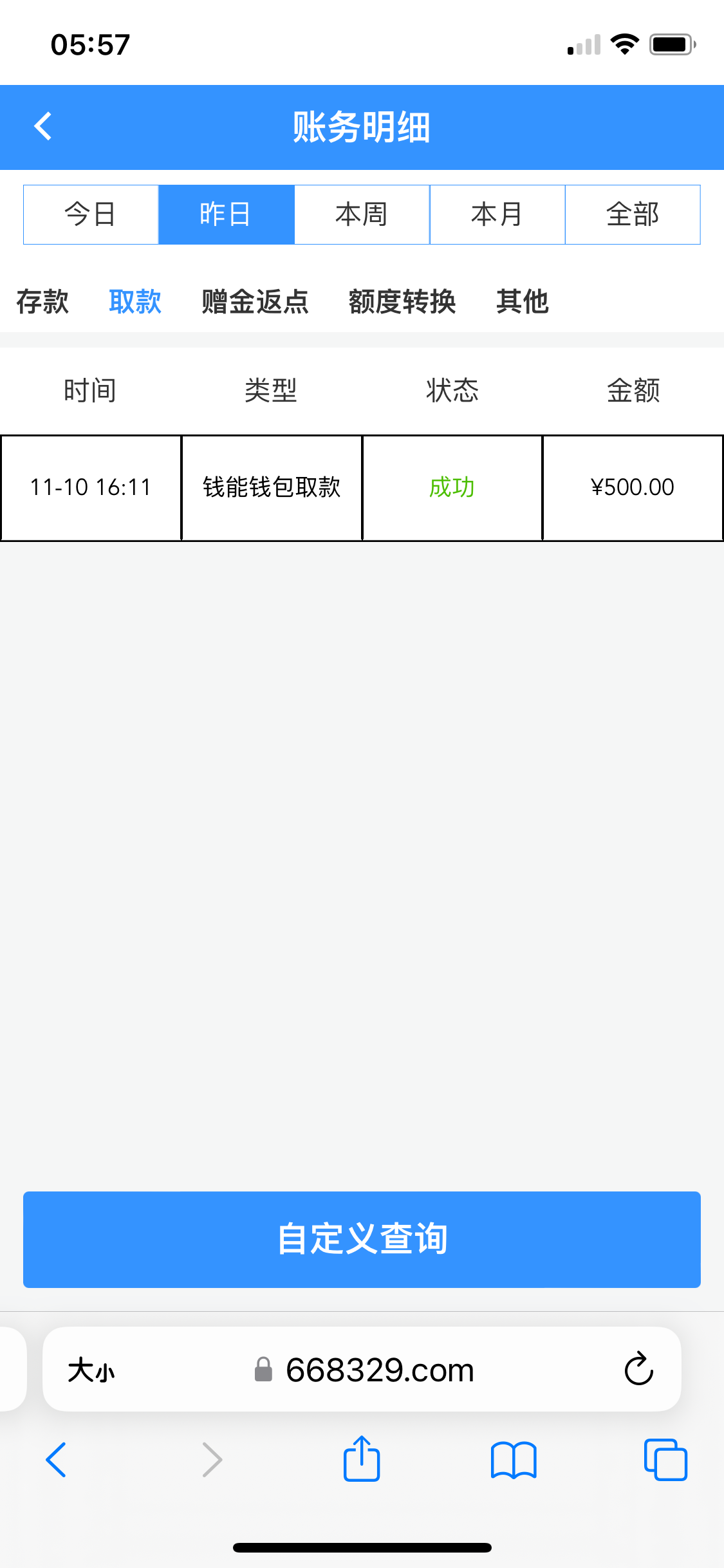The height and width of the screenshot is (1568, 724).
Task: Show all open Safari tabs
Action: (665, 1460)
